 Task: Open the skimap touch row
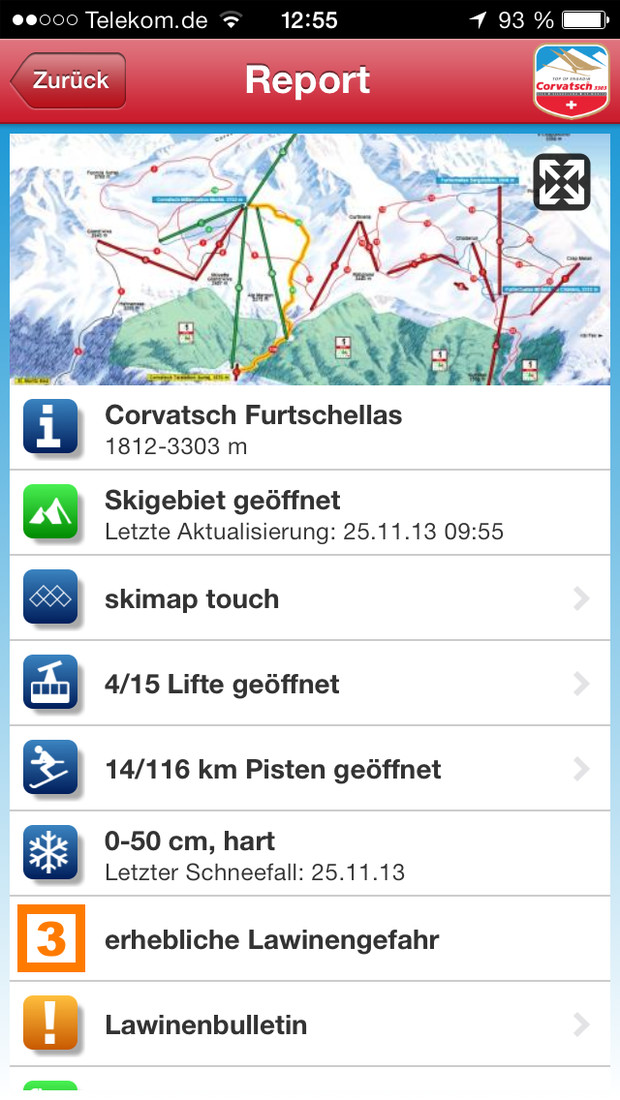click(x=310, y=598)
